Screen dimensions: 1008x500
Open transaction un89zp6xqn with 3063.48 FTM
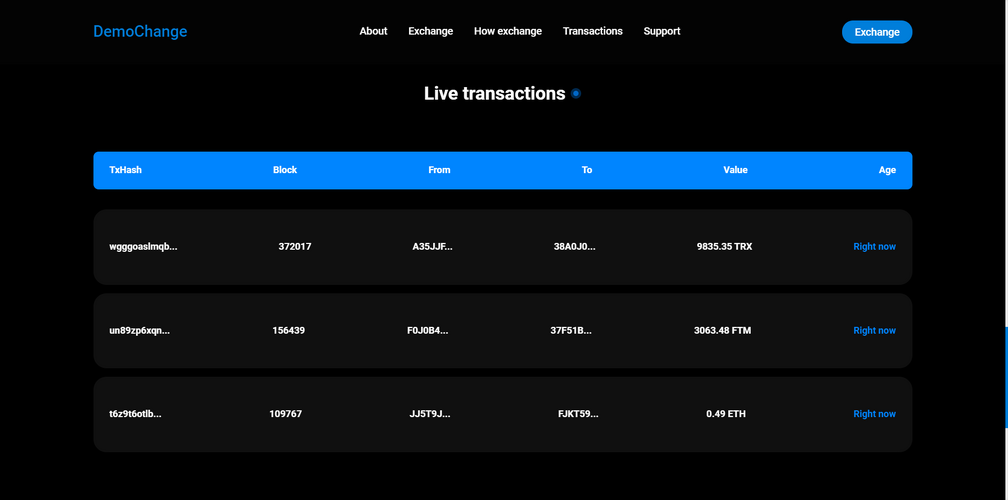(140, 330)
